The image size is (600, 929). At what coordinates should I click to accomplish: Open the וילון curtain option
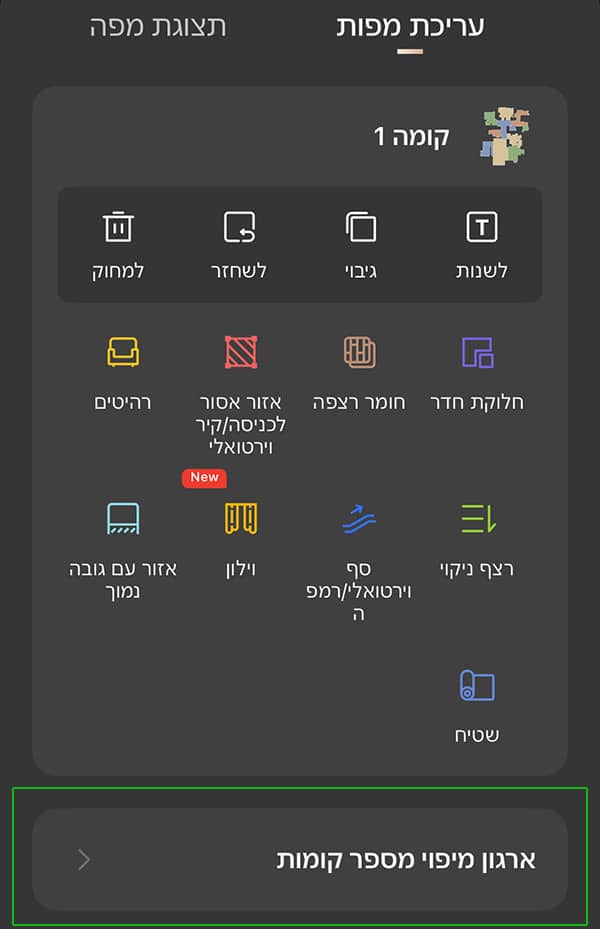241,538
